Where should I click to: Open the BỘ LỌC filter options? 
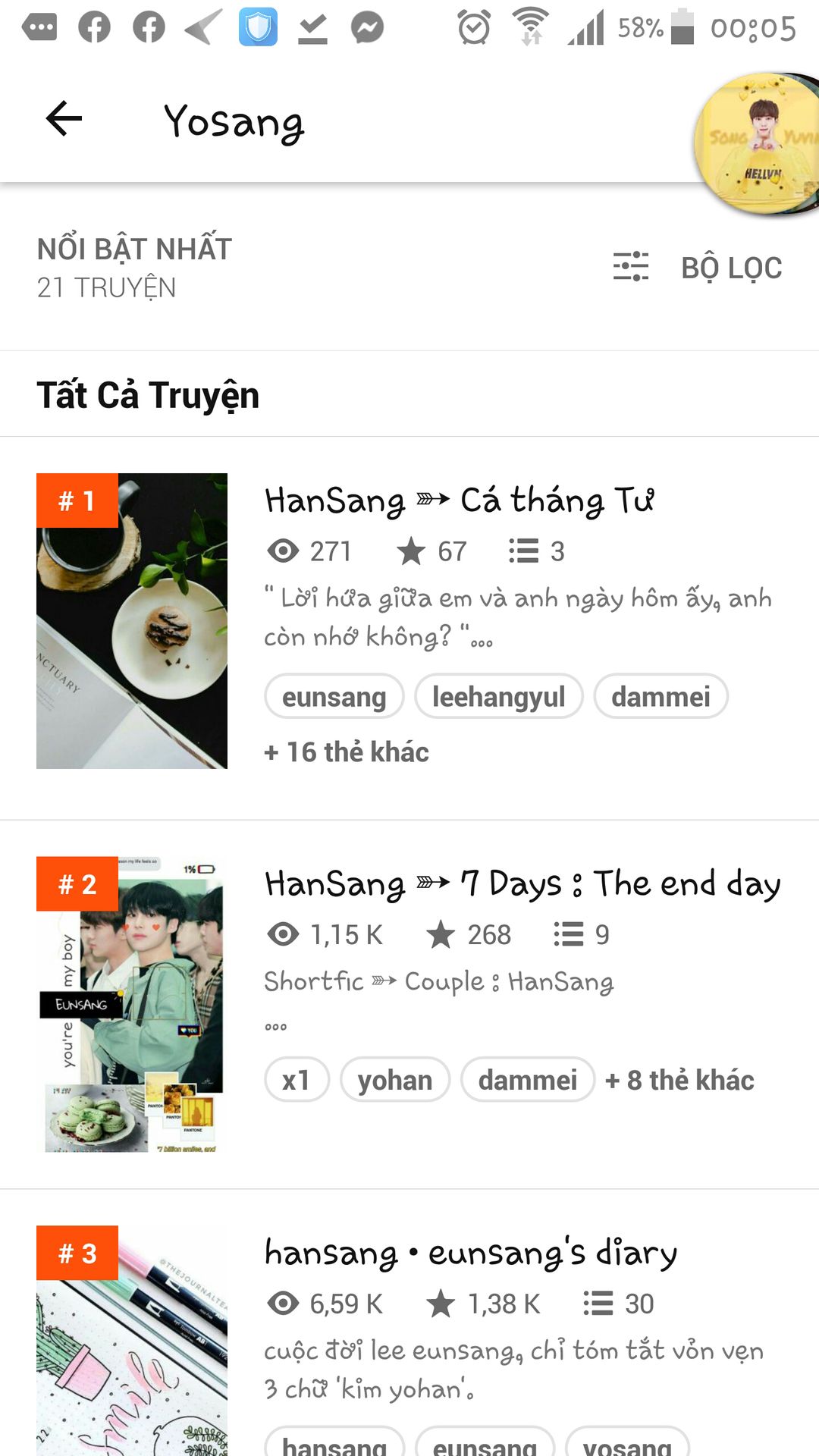[x=698, y=268]
